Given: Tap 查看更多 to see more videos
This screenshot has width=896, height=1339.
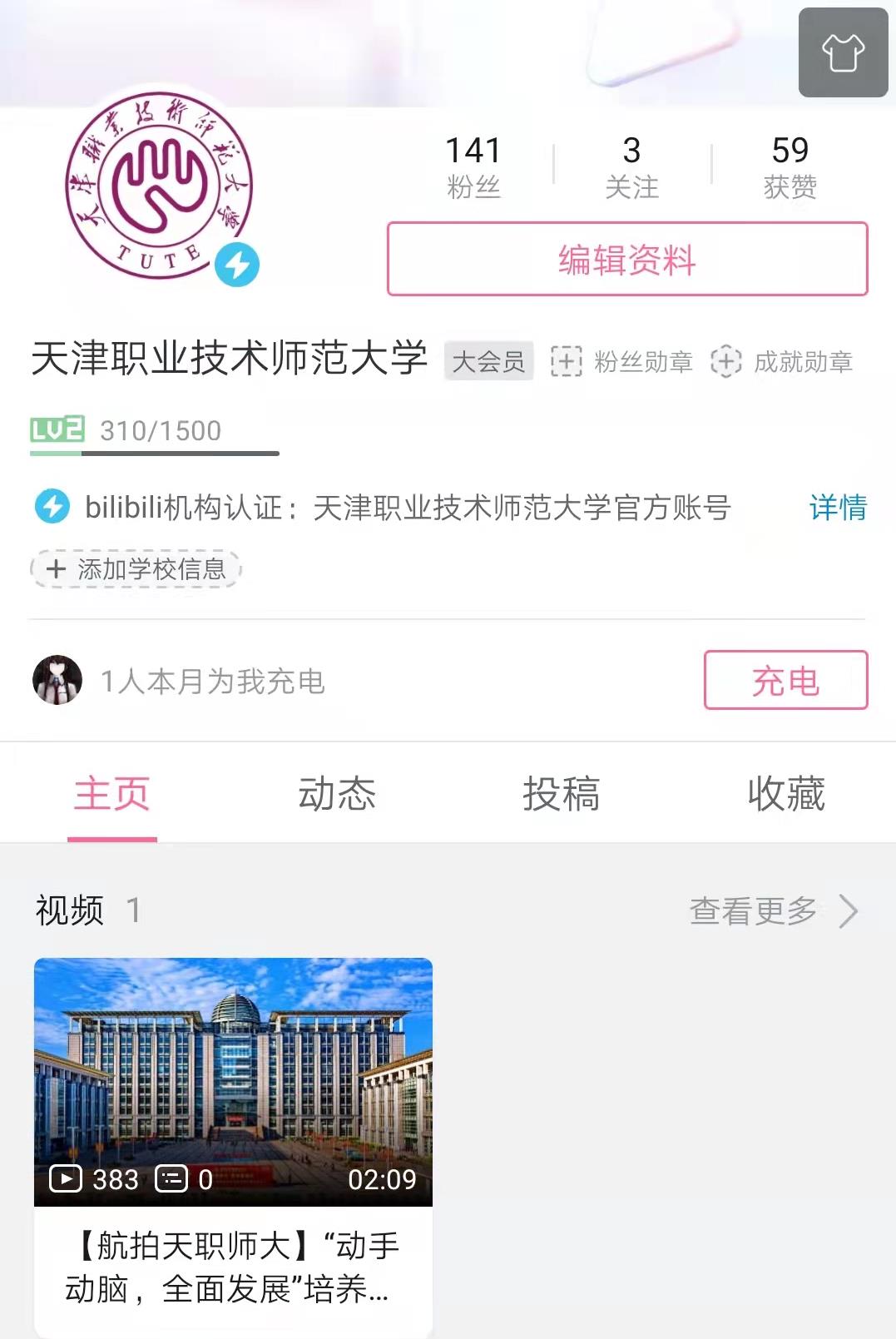Looking at the screenshot, I should point(774,911).
